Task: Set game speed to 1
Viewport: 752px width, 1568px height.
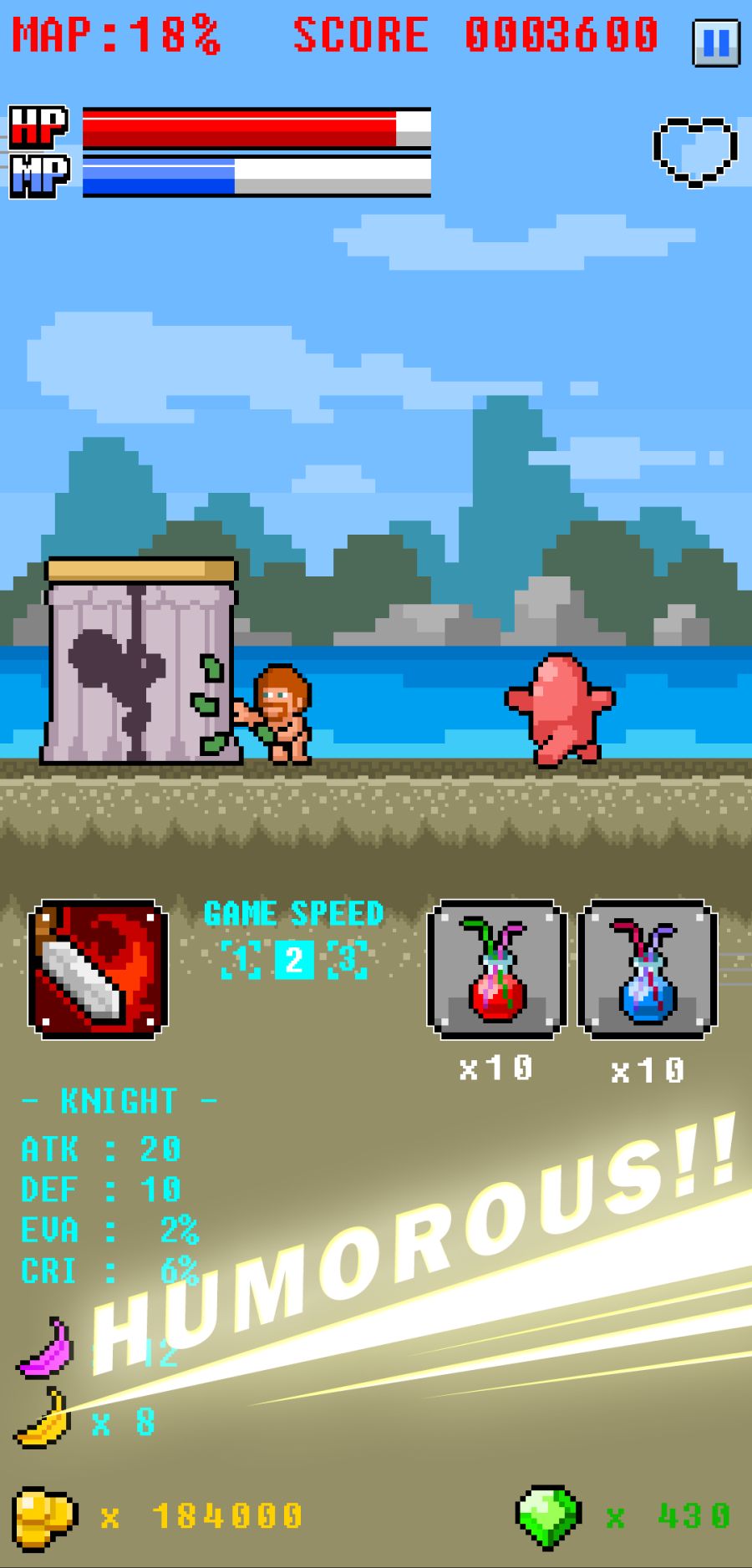Action: [x=242, y=959]
